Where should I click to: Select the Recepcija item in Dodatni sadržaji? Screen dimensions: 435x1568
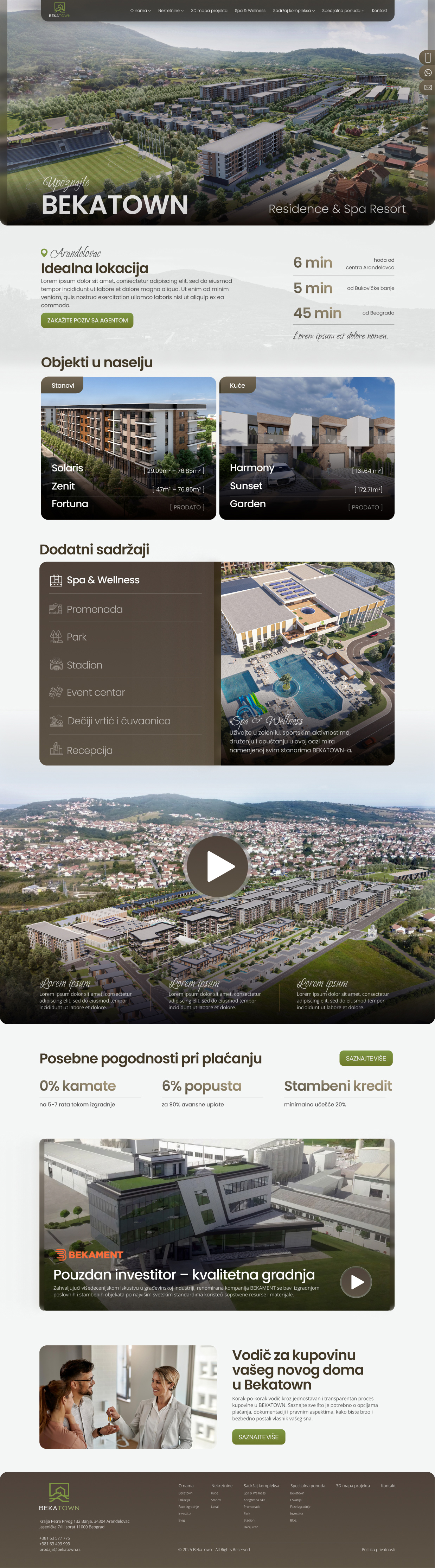tap(89, 750)
